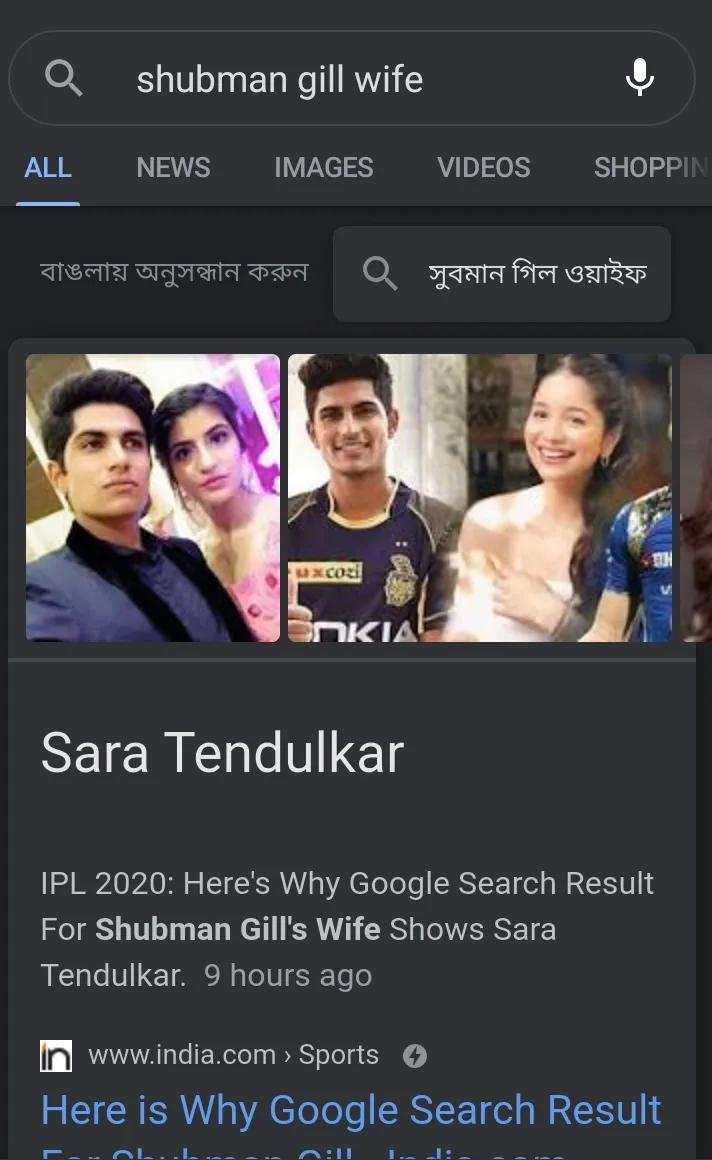Open the first image of the couple selfie
The image size is (712, 1160).
tap(153, 497)
